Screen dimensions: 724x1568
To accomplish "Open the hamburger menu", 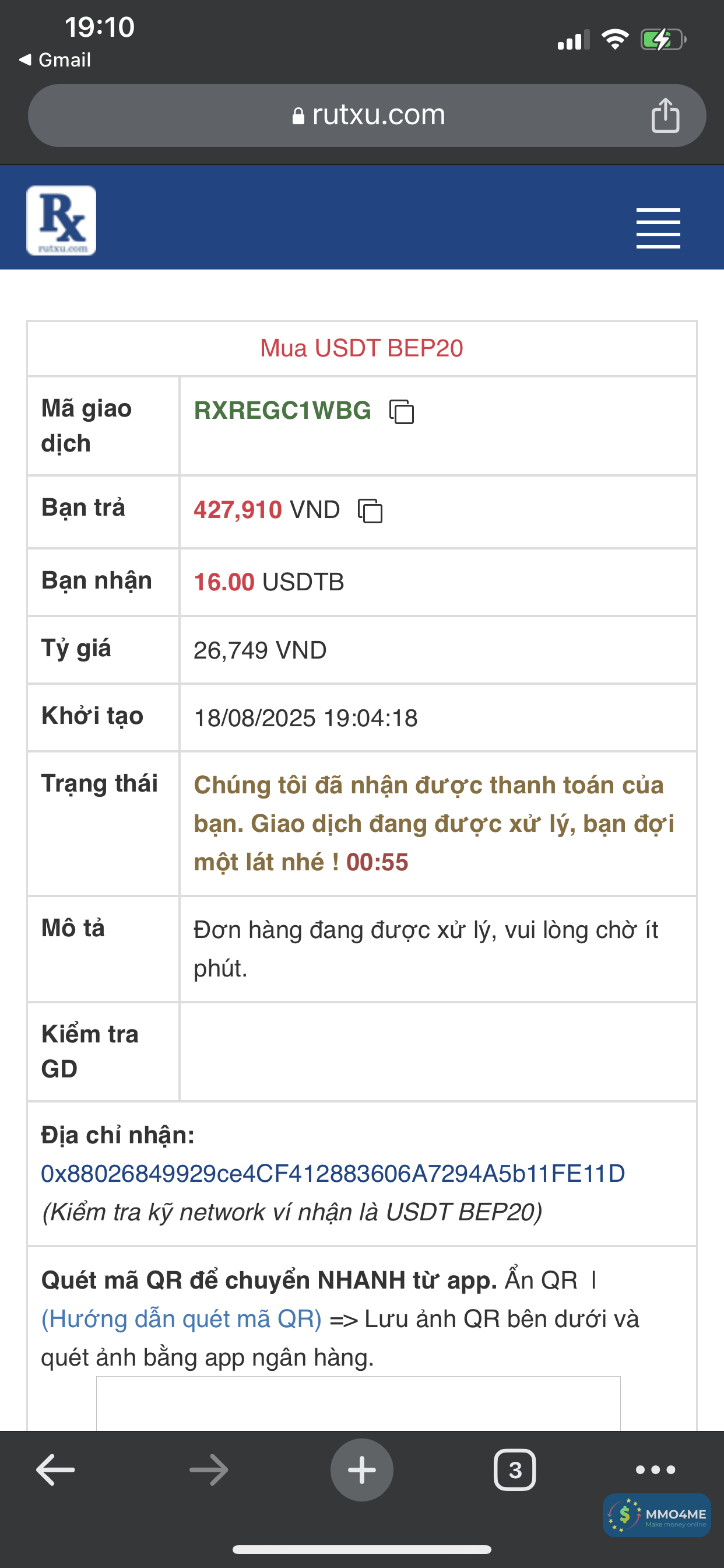I will tap(658, 228).
